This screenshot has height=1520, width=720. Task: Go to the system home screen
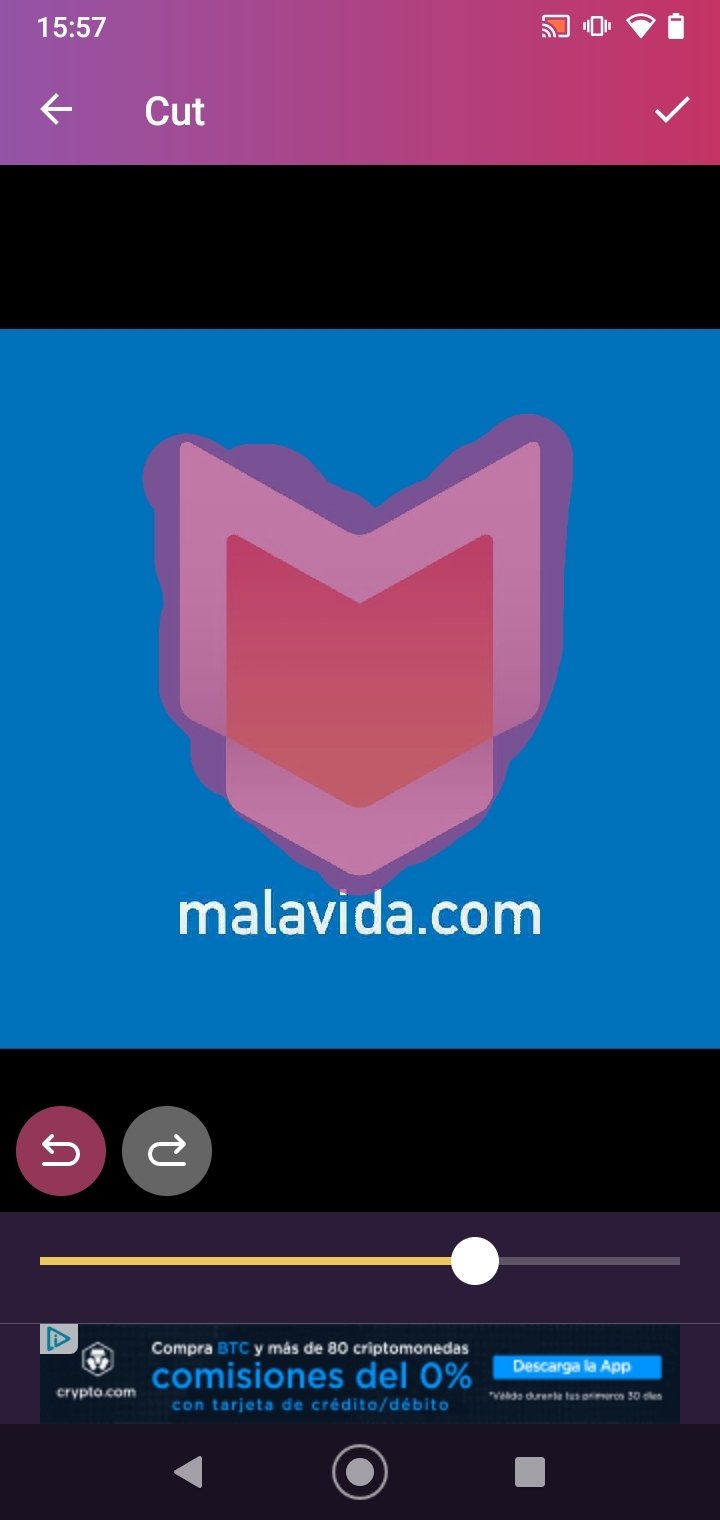point(360,1472)
